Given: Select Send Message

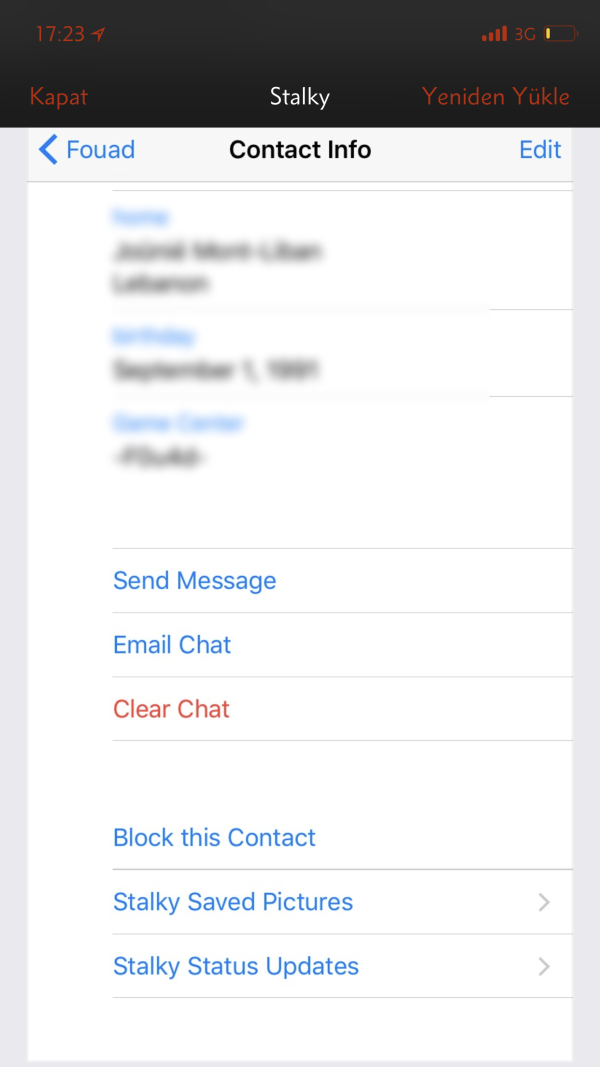Looking at the screenshot, I should 195,581.
